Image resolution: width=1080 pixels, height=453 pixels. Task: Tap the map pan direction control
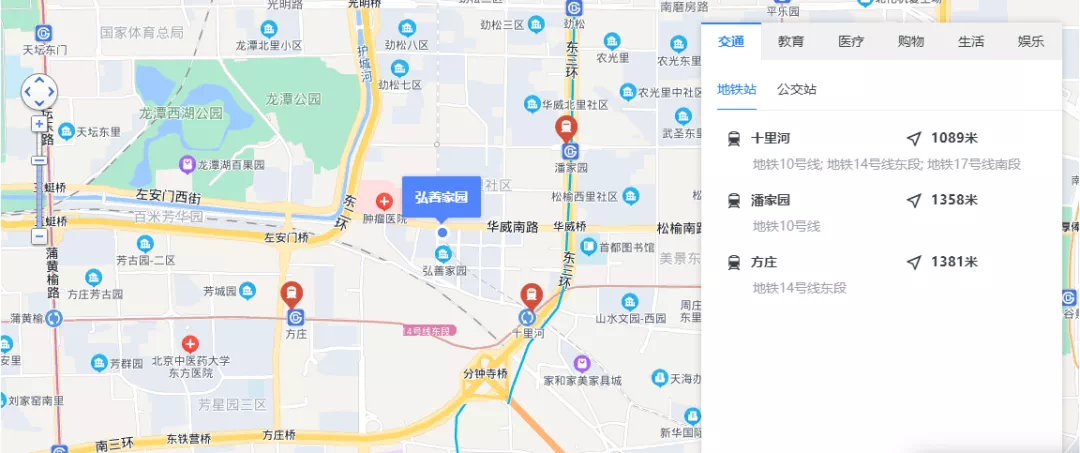click(x=39, y=92)
